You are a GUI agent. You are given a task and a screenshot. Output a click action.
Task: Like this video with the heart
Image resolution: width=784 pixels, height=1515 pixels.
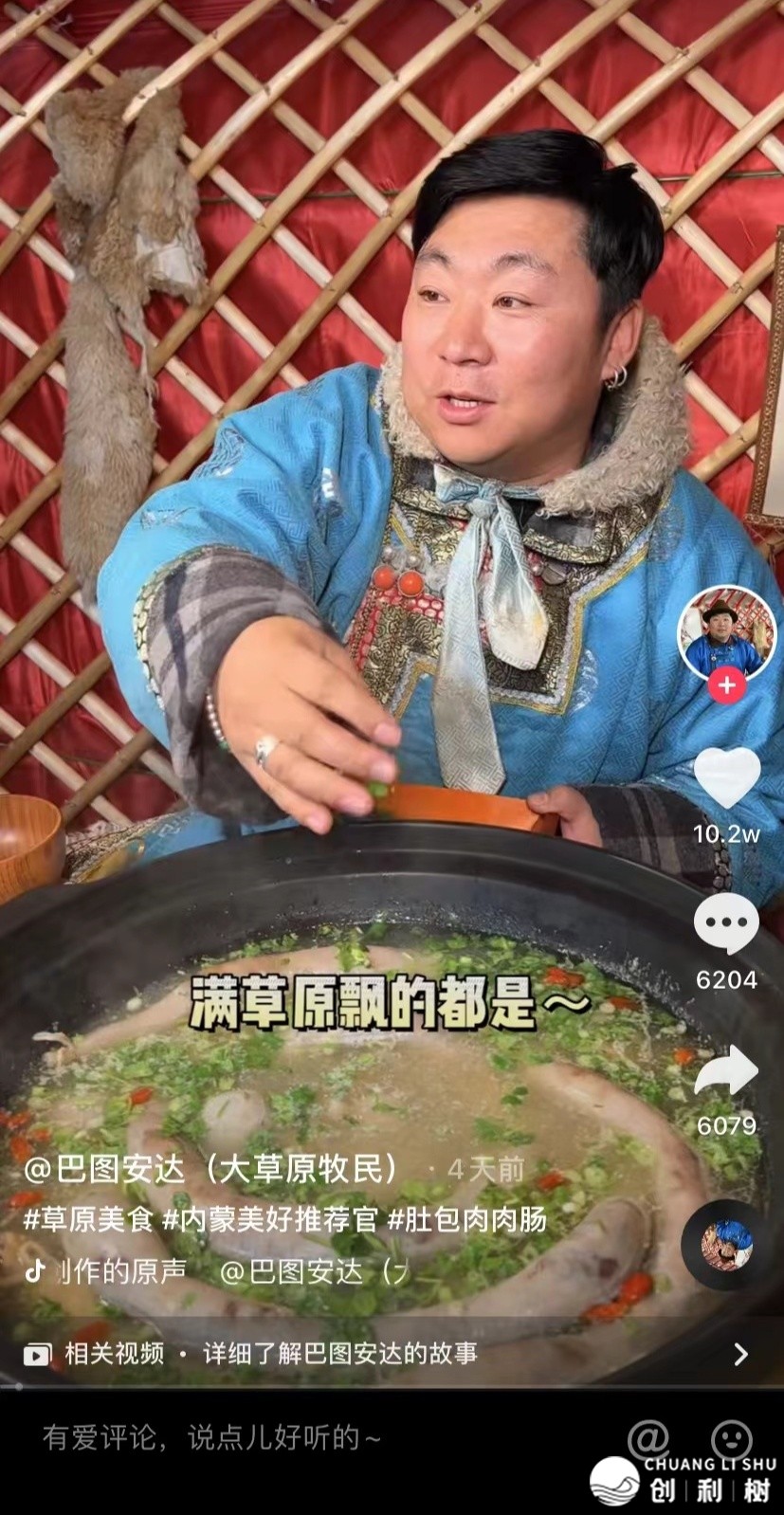(x=726, y=779)
